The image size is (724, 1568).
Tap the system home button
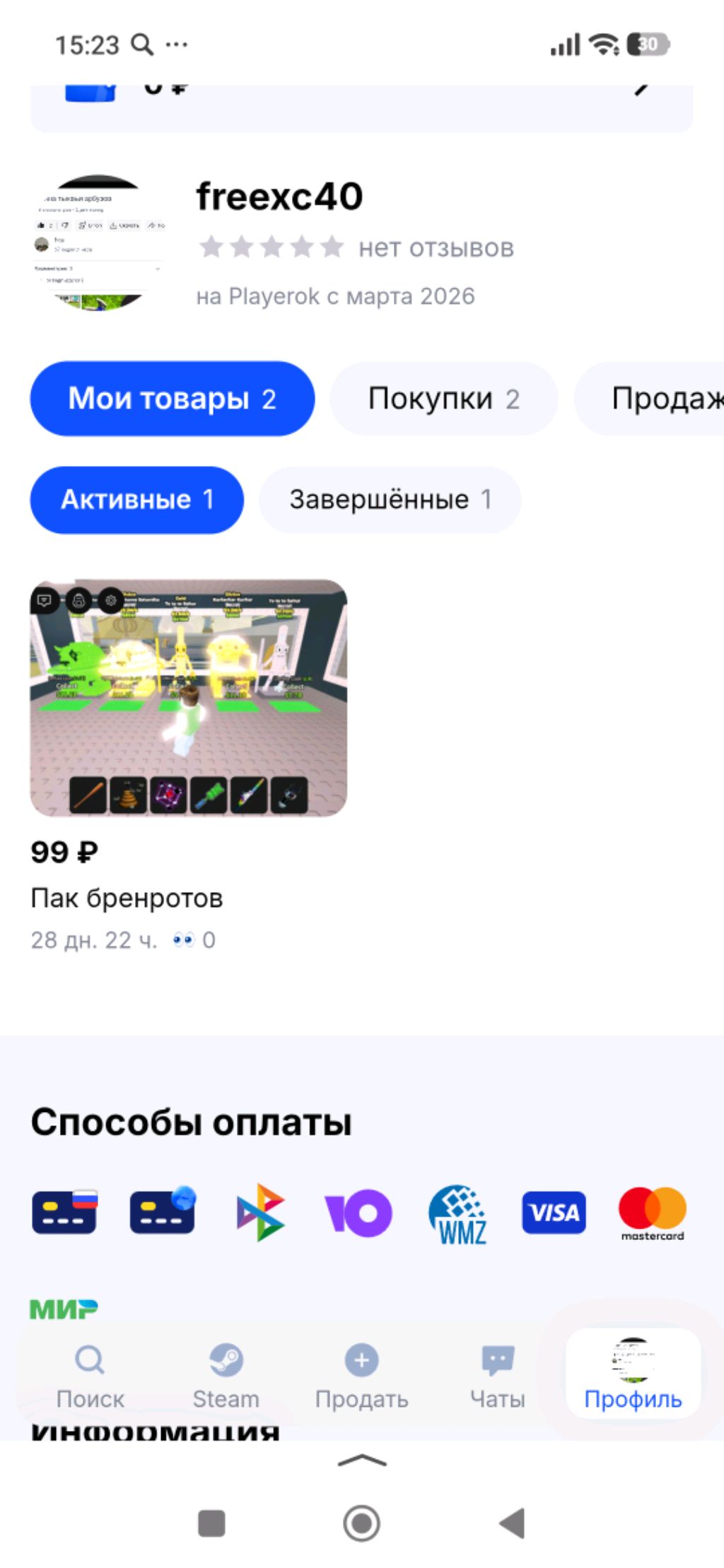click(362, 1523)
